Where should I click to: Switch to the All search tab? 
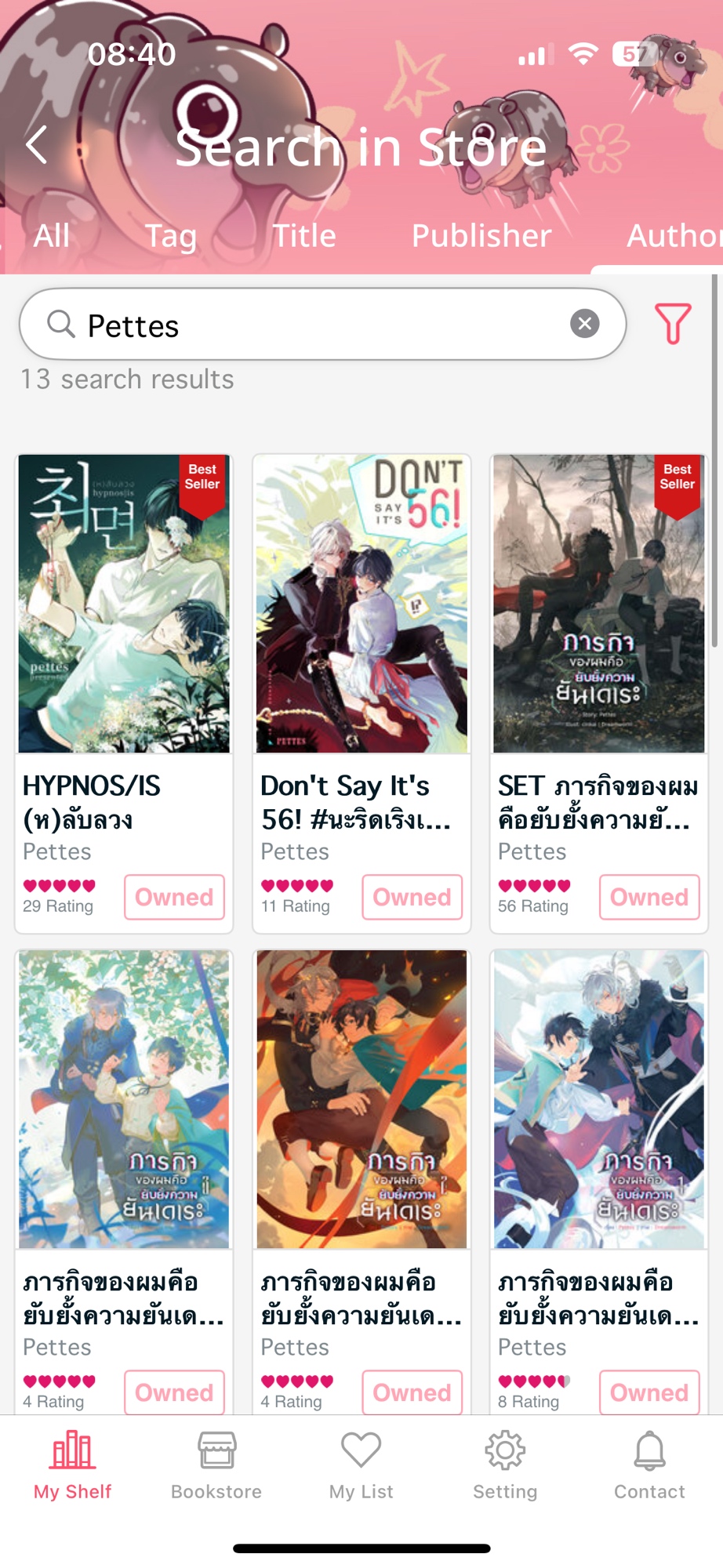[x=52, y=236]
